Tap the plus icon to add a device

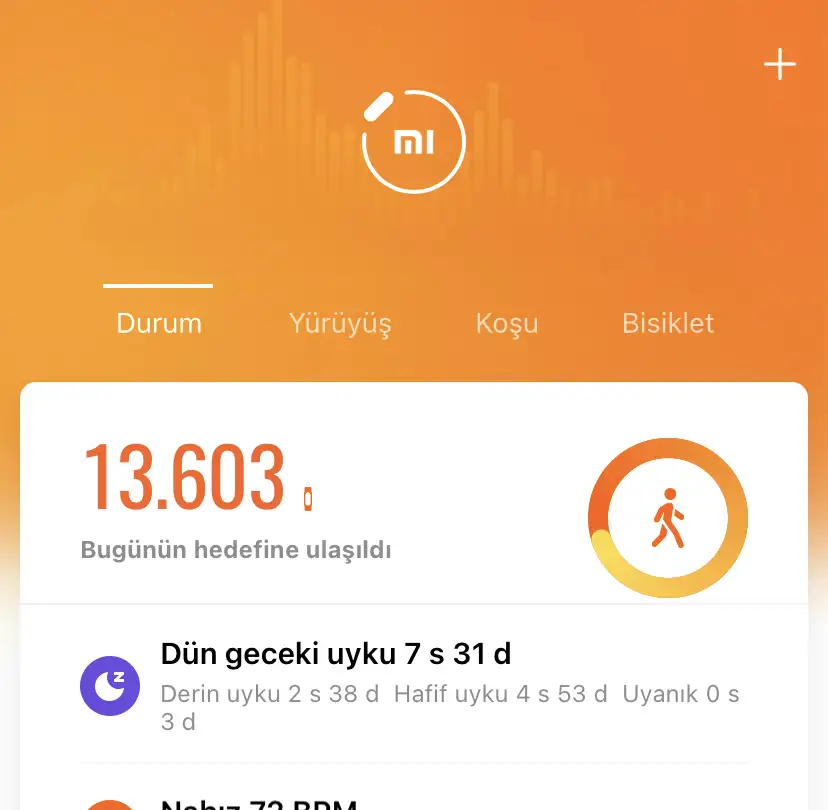coord(779,66)
